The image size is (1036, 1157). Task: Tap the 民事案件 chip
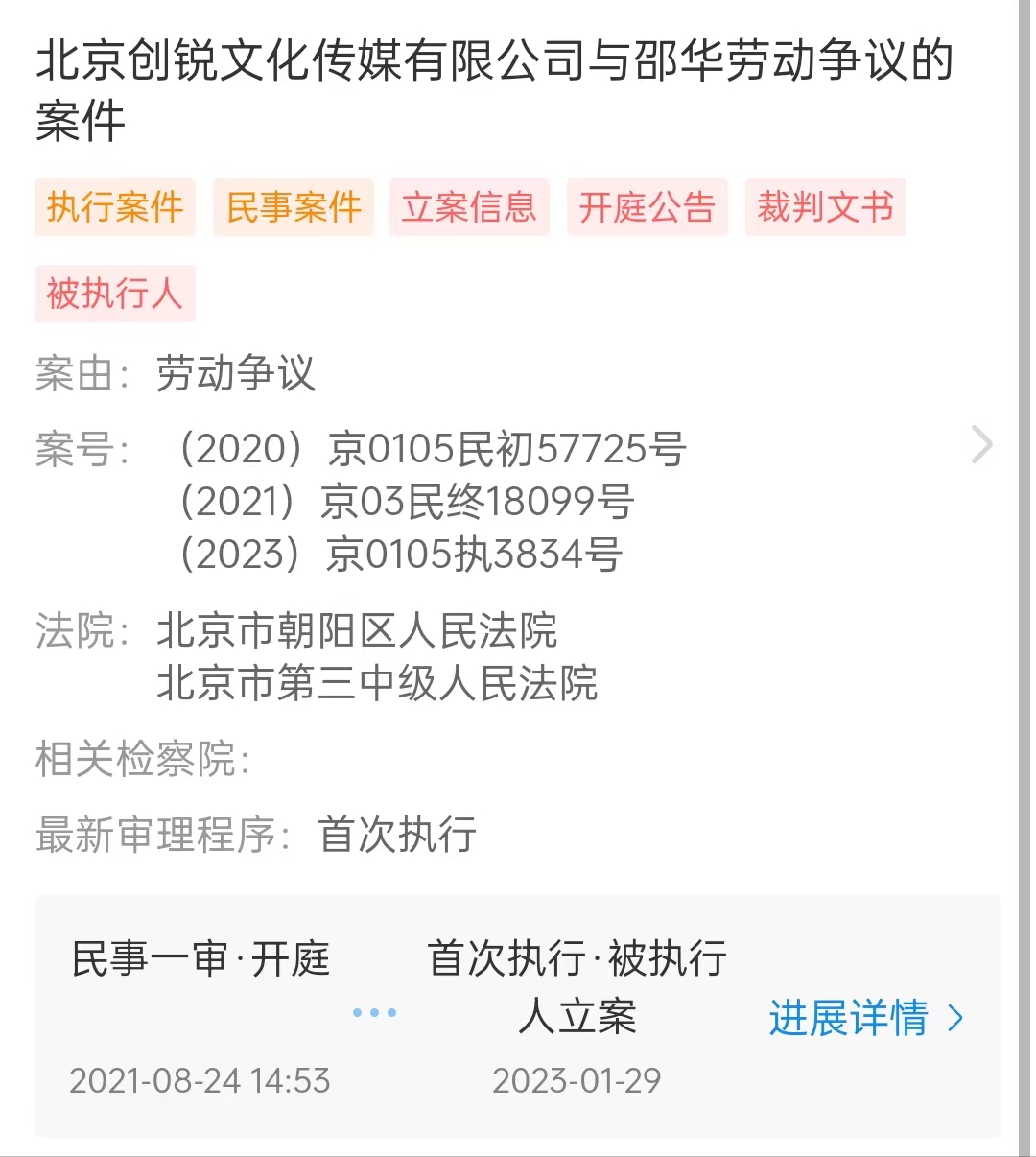pyautogui.click(x=294, y=207)
